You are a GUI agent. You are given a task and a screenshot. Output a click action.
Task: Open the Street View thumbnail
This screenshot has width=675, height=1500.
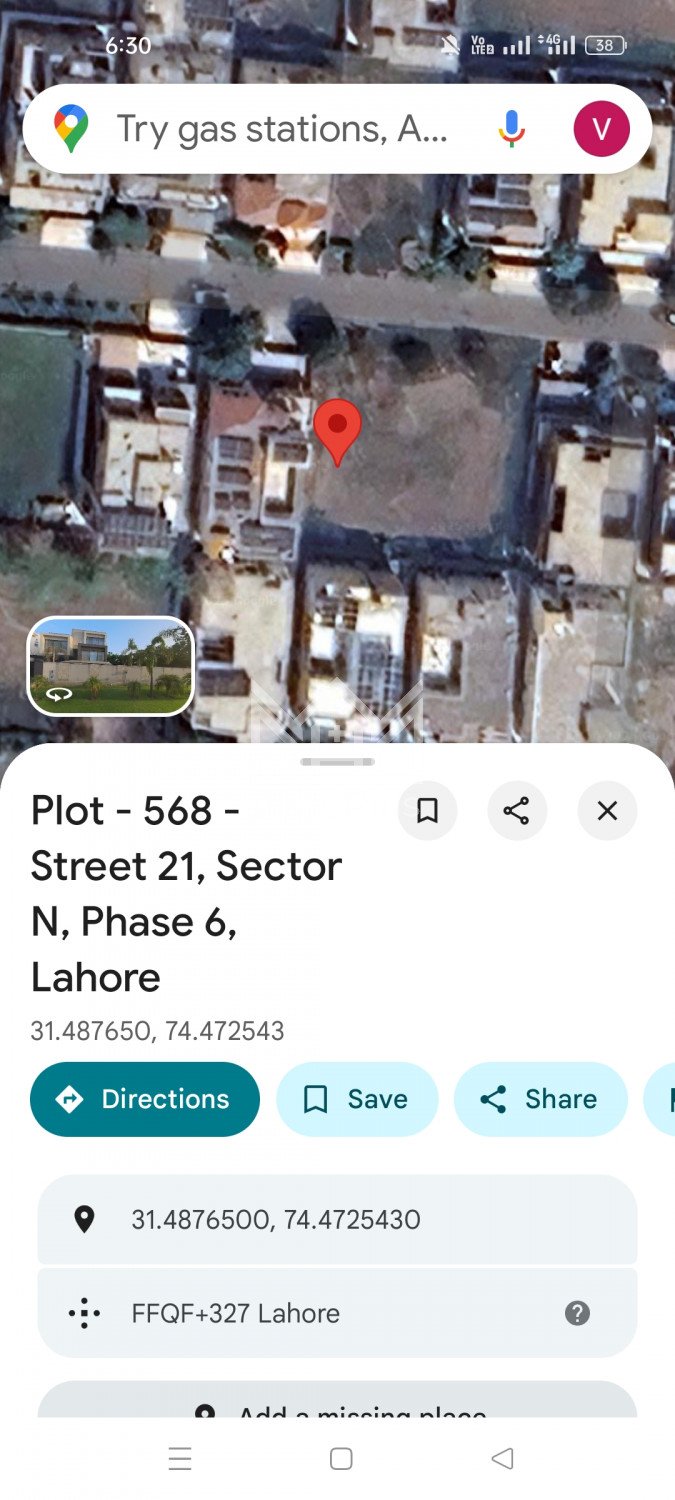click(x=110, y=666)
